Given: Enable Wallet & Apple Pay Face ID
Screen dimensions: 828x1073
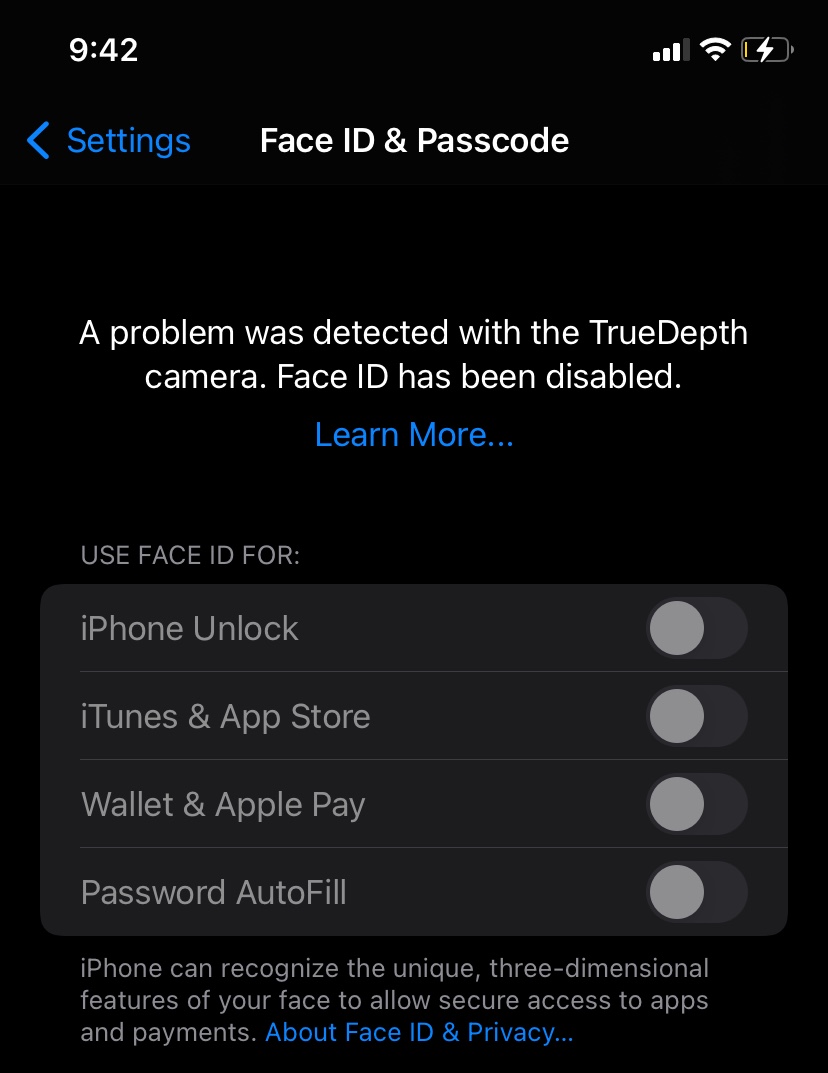Looking at the screenshot, I should point(697,804).
